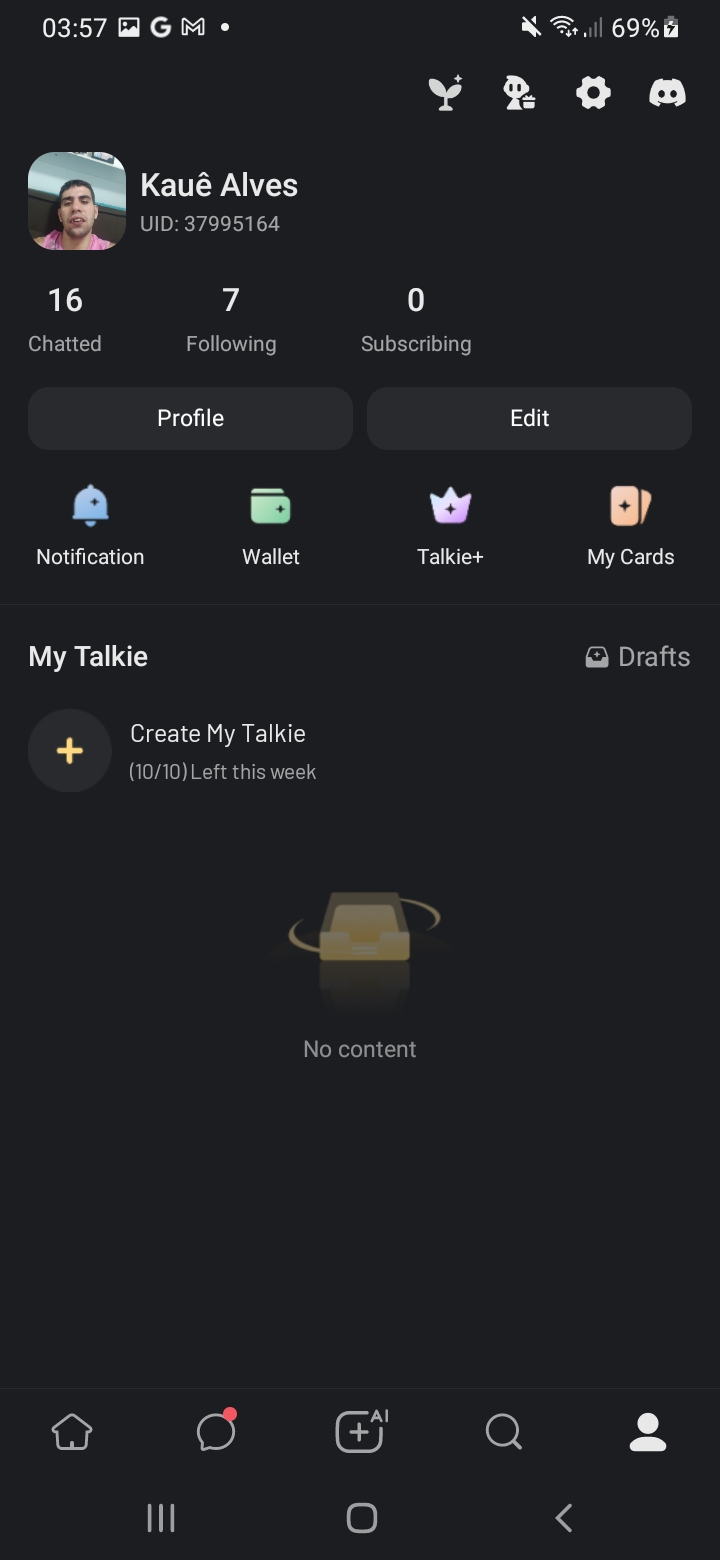This screenshot has height=1560, width=720.
Task: Open the Wallet
Action: click(x=271, y=526)
